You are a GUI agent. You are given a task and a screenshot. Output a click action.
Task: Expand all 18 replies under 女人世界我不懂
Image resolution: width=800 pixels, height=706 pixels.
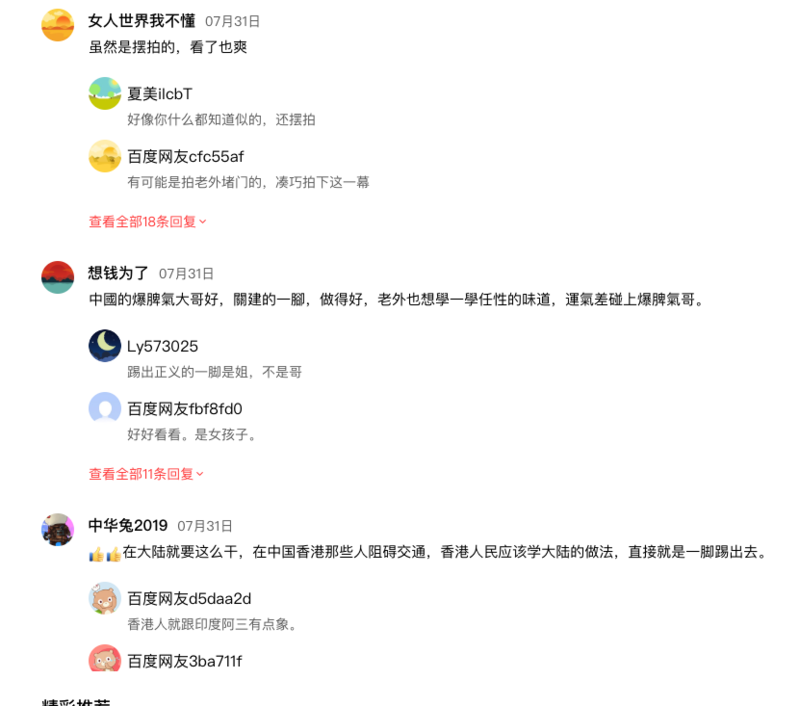click(147, 221)
